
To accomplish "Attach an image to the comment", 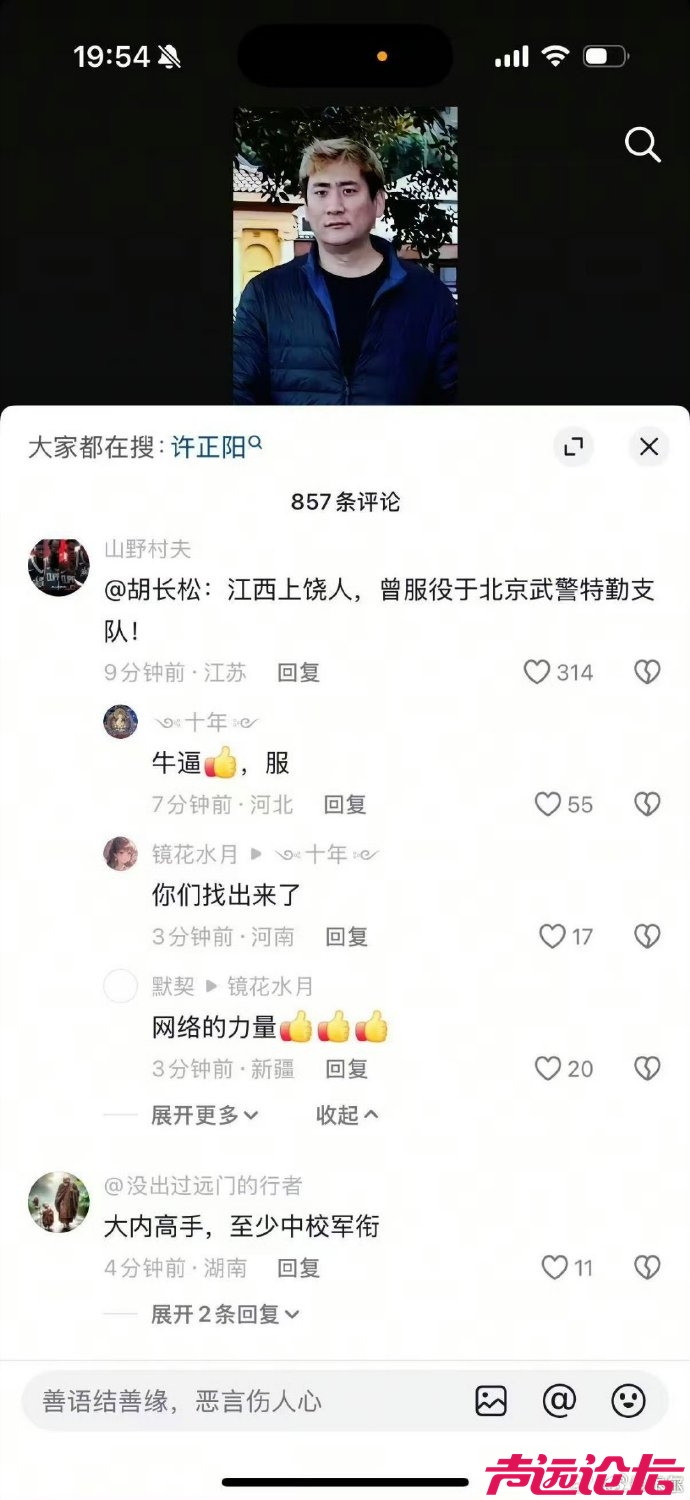I will click(x=491, y=1401).
